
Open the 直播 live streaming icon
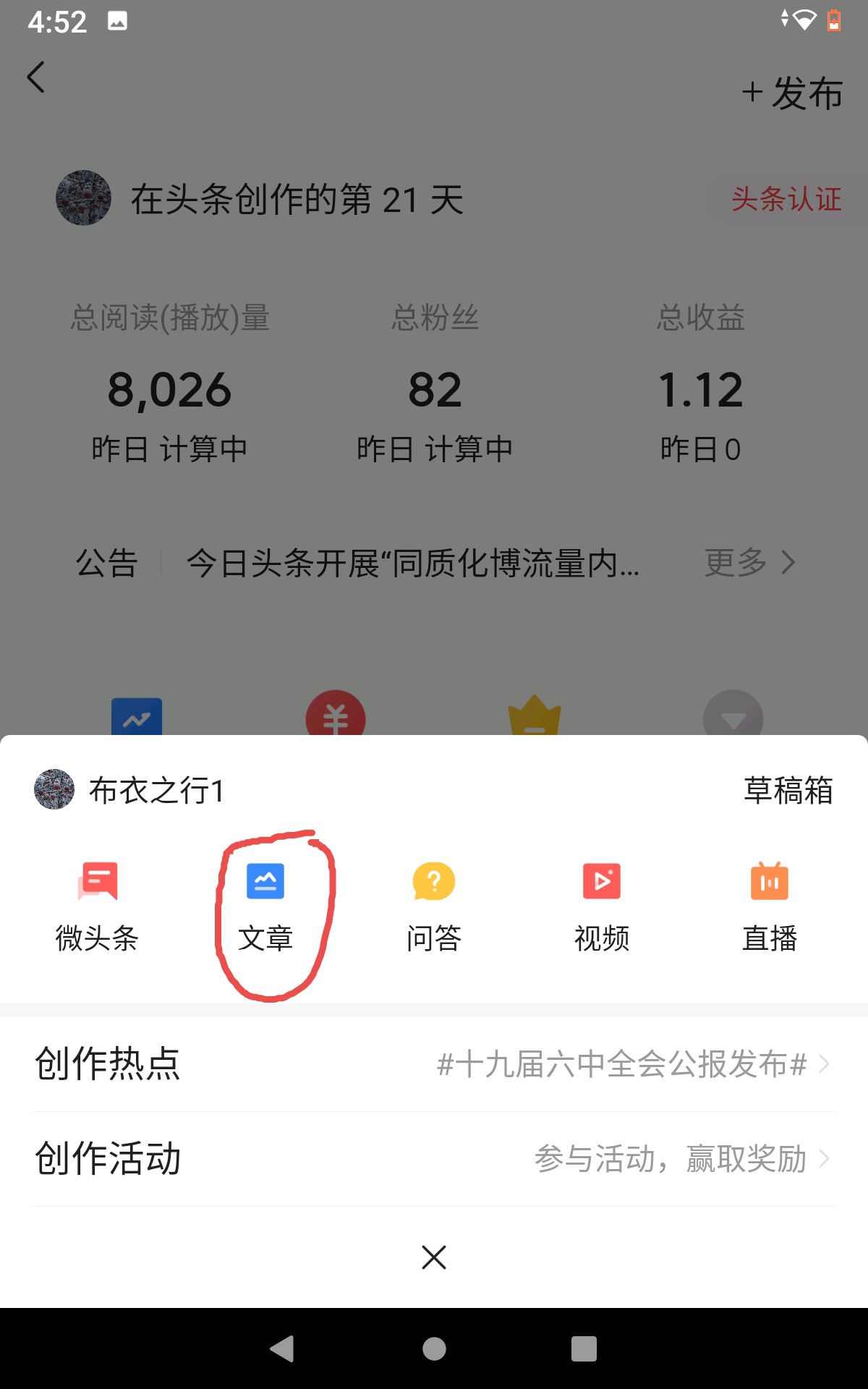click(770, 883)
